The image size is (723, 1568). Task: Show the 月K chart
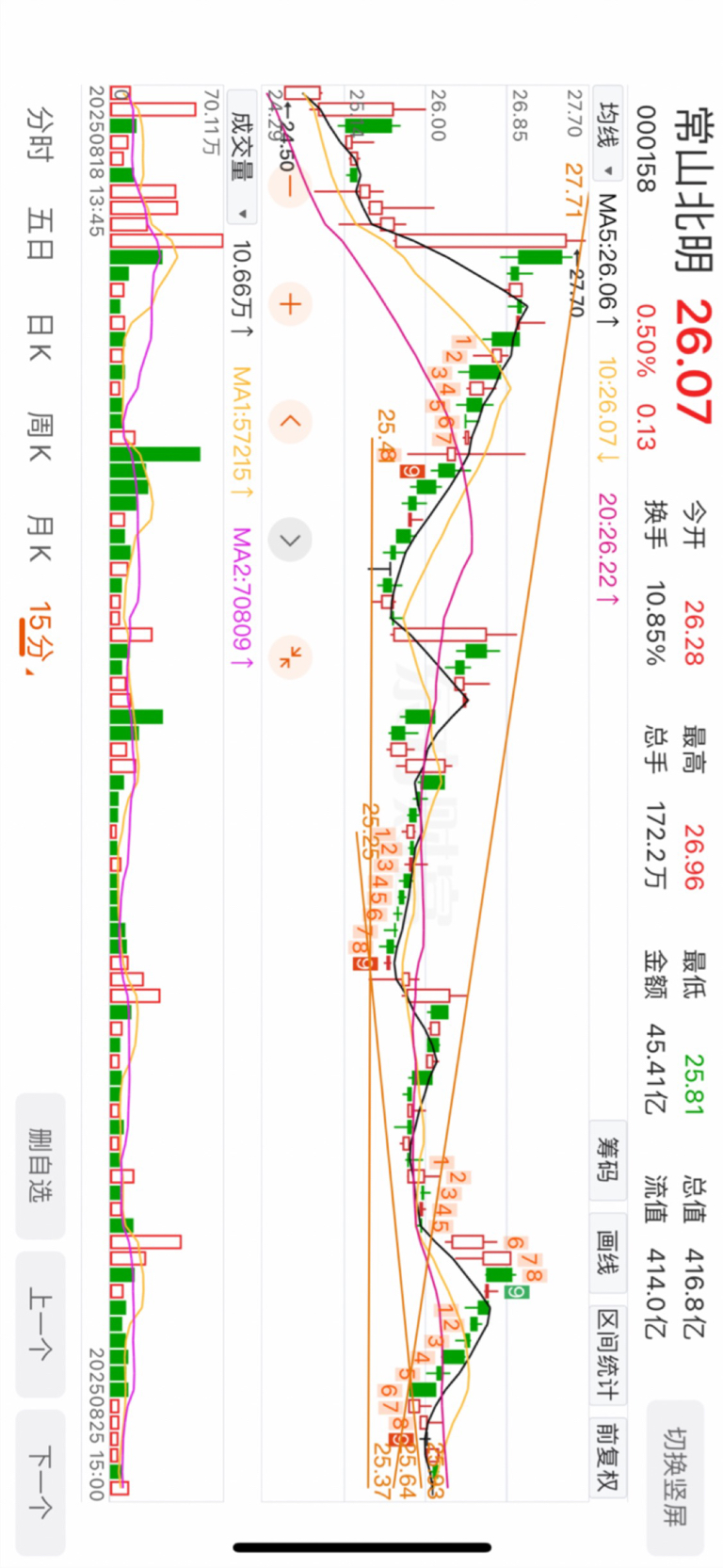pos(39,539)
